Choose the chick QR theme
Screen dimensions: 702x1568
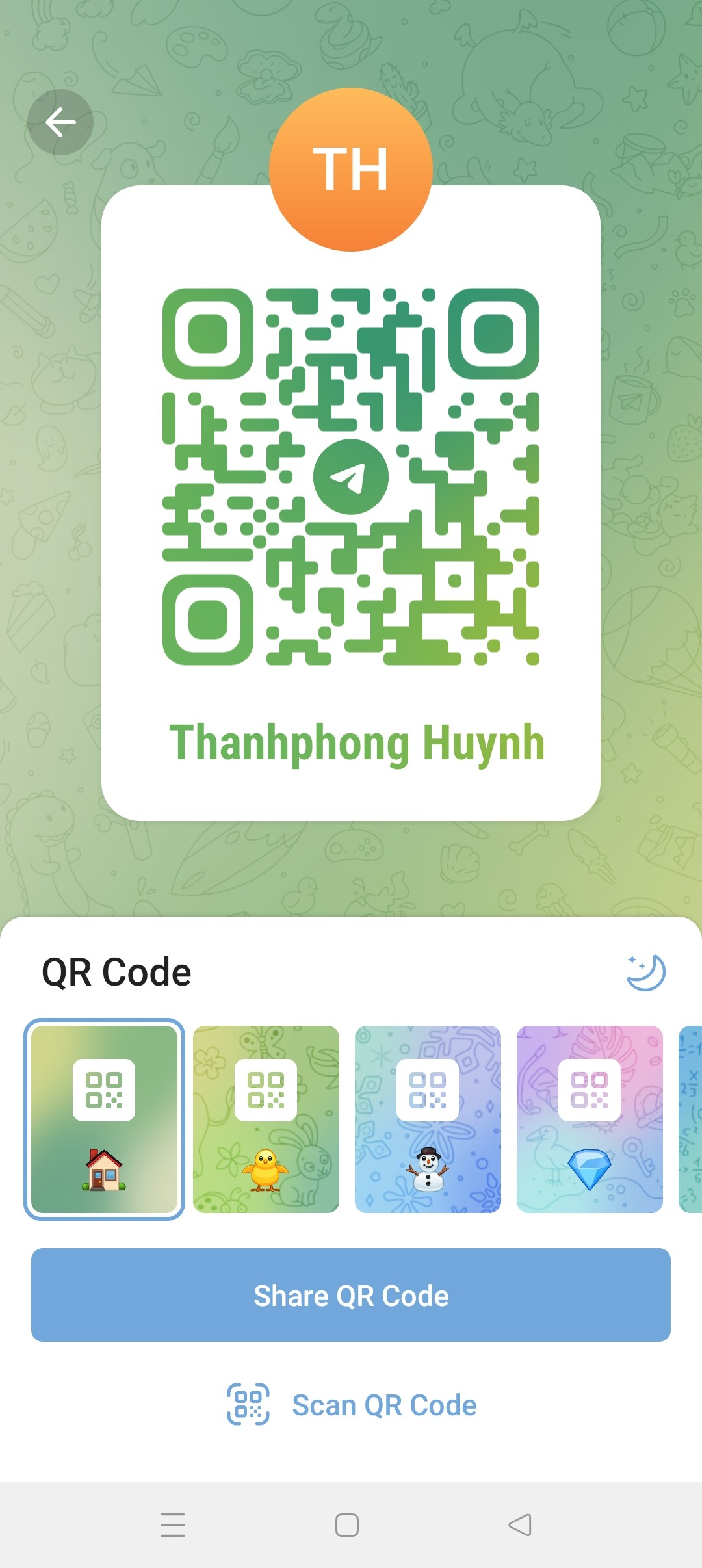[x=266, y=1119]
